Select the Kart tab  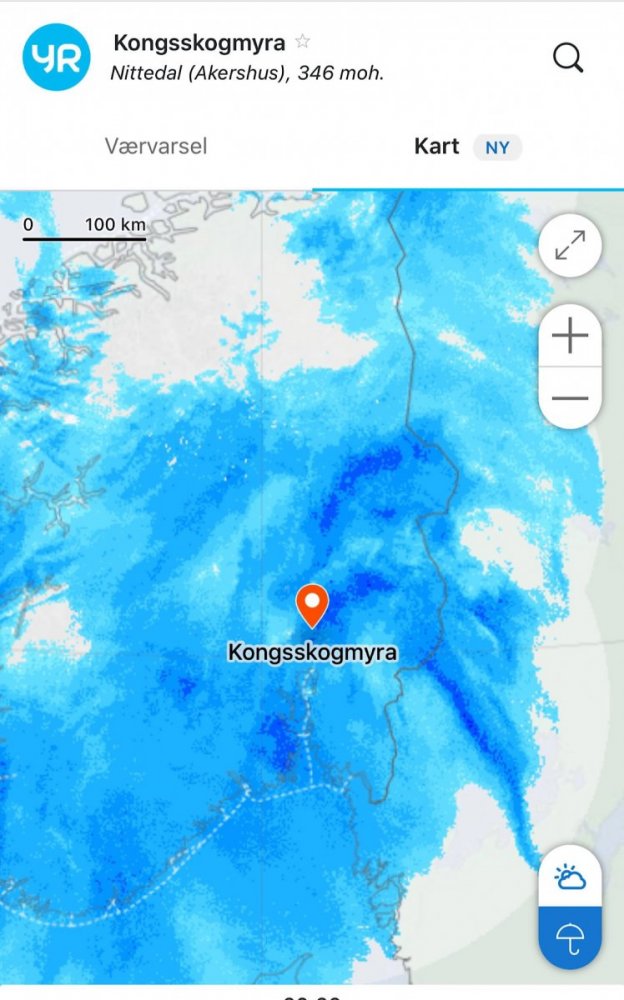(437, 146)
